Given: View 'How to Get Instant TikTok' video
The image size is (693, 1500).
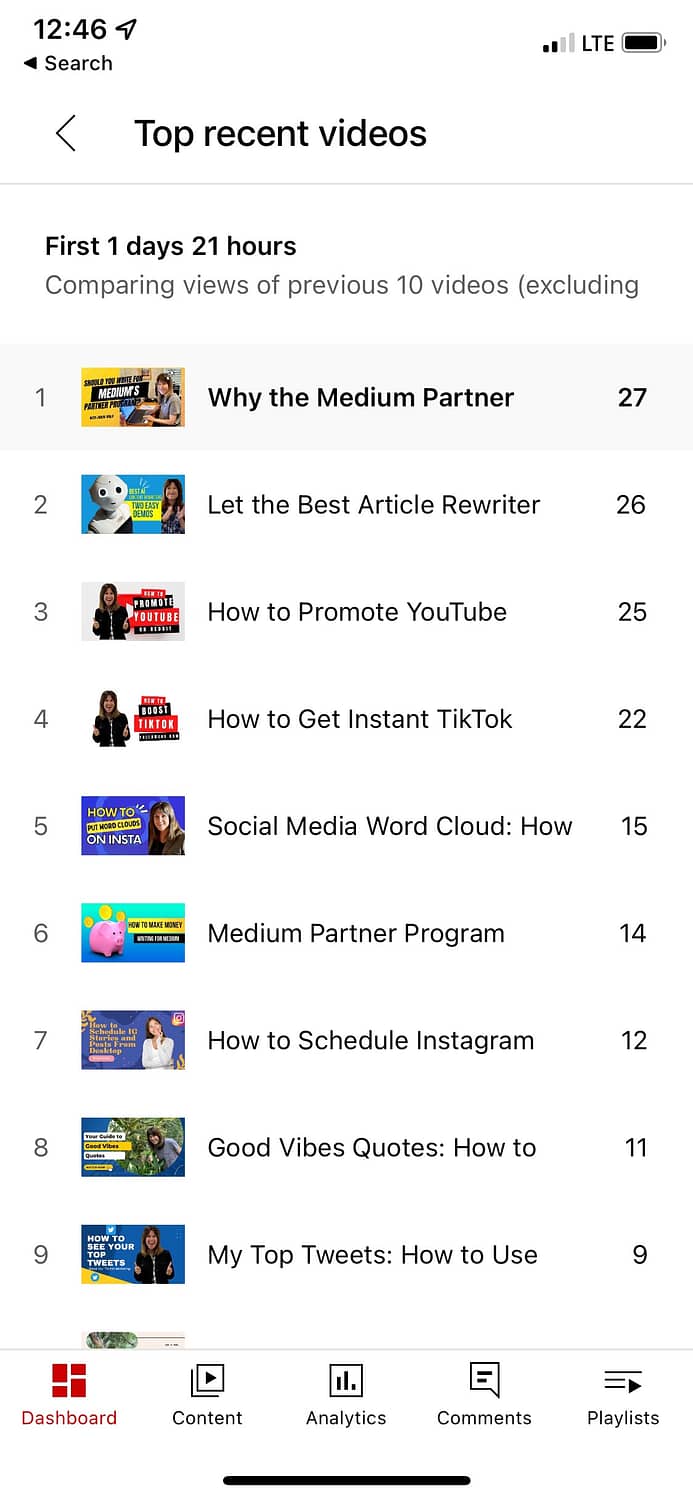Looking at the screenshot, I should coord(359,718).
